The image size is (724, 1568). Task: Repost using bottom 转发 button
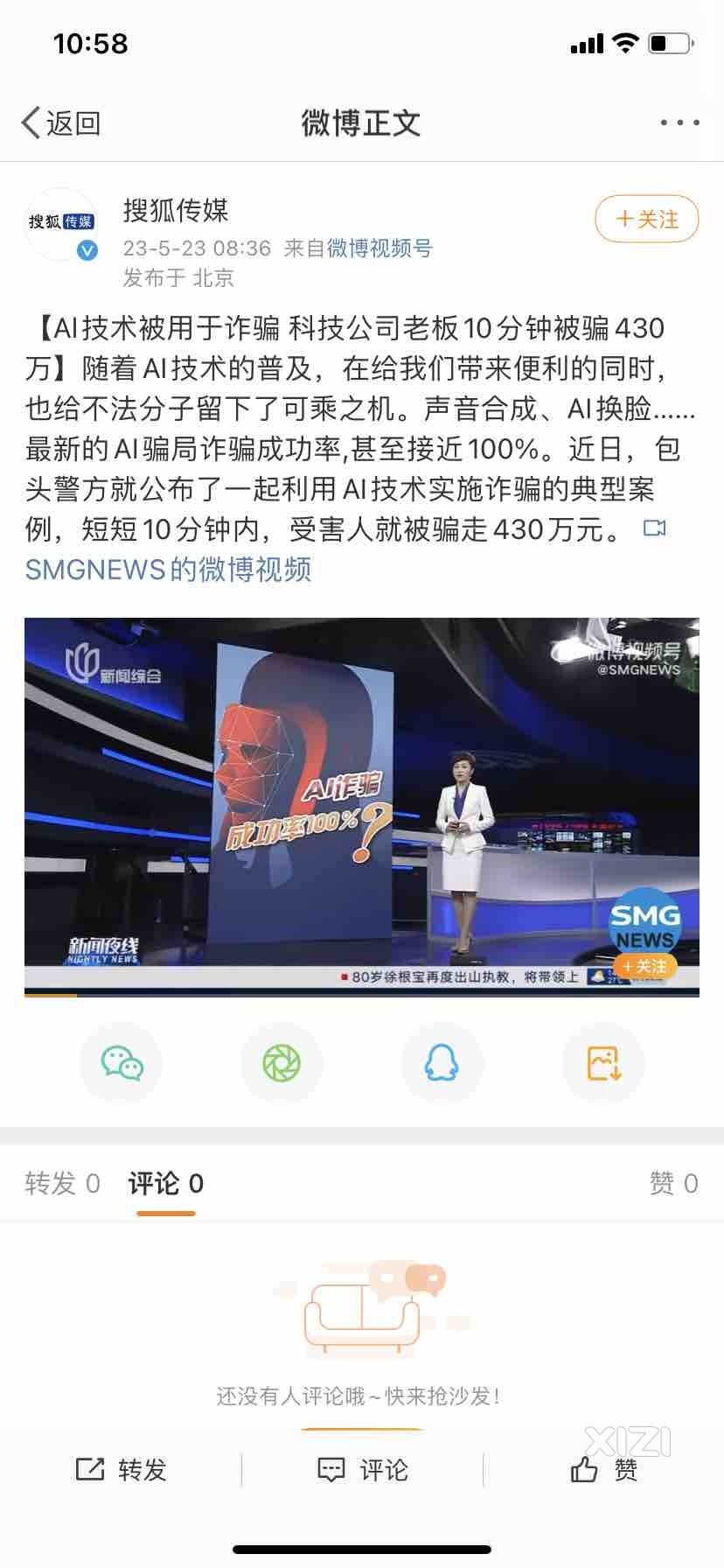click(122, 1470)
